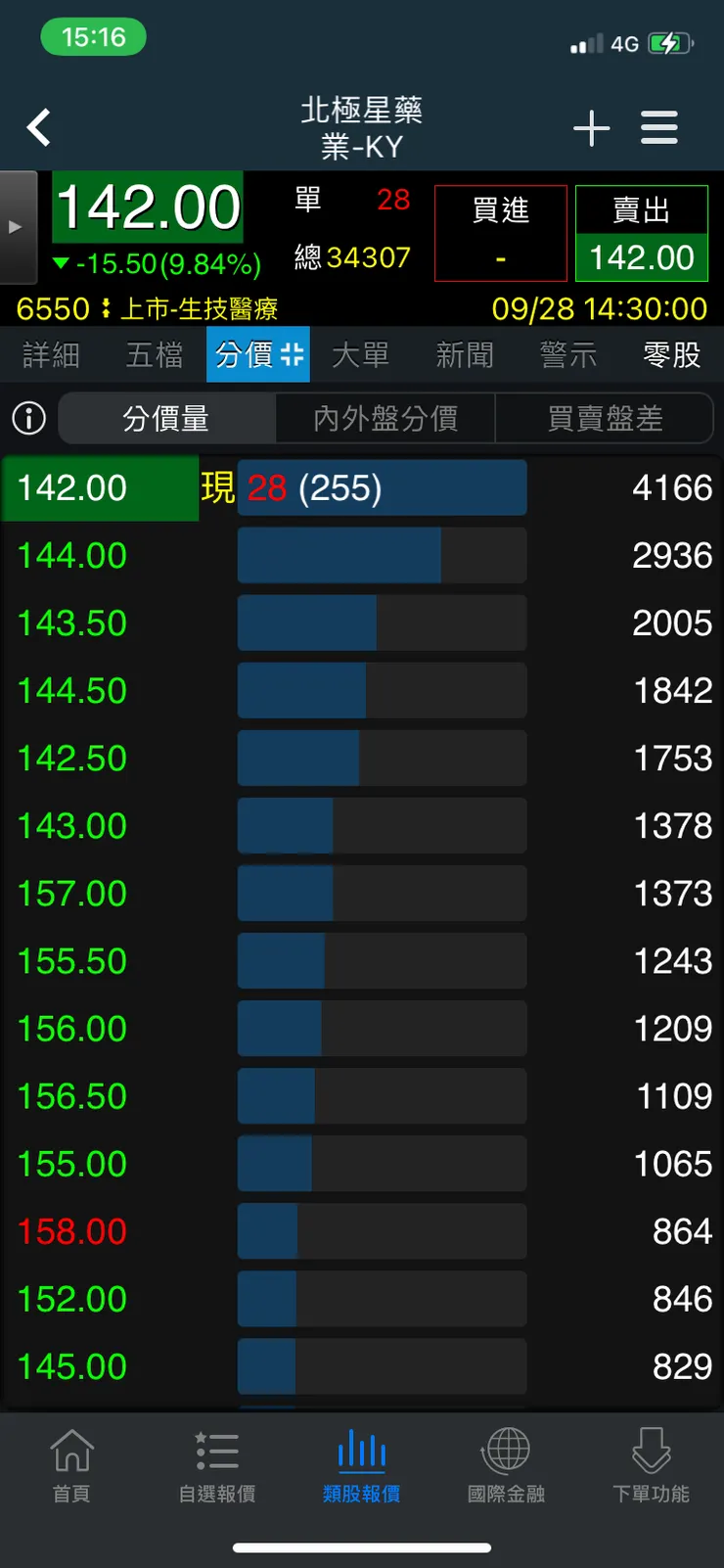Select the 內外盤分價 segment
Screen dimensions: 724x1568
(x=385, y=419)
